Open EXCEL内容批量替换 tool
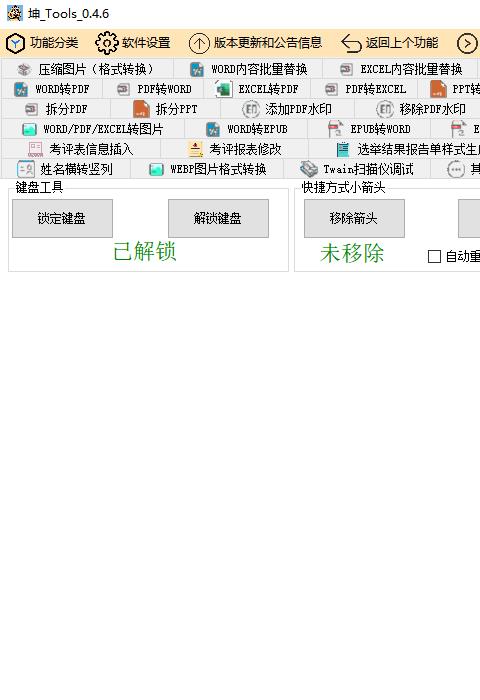This screenshot has width=480, height=700. [x=400, y=69]
